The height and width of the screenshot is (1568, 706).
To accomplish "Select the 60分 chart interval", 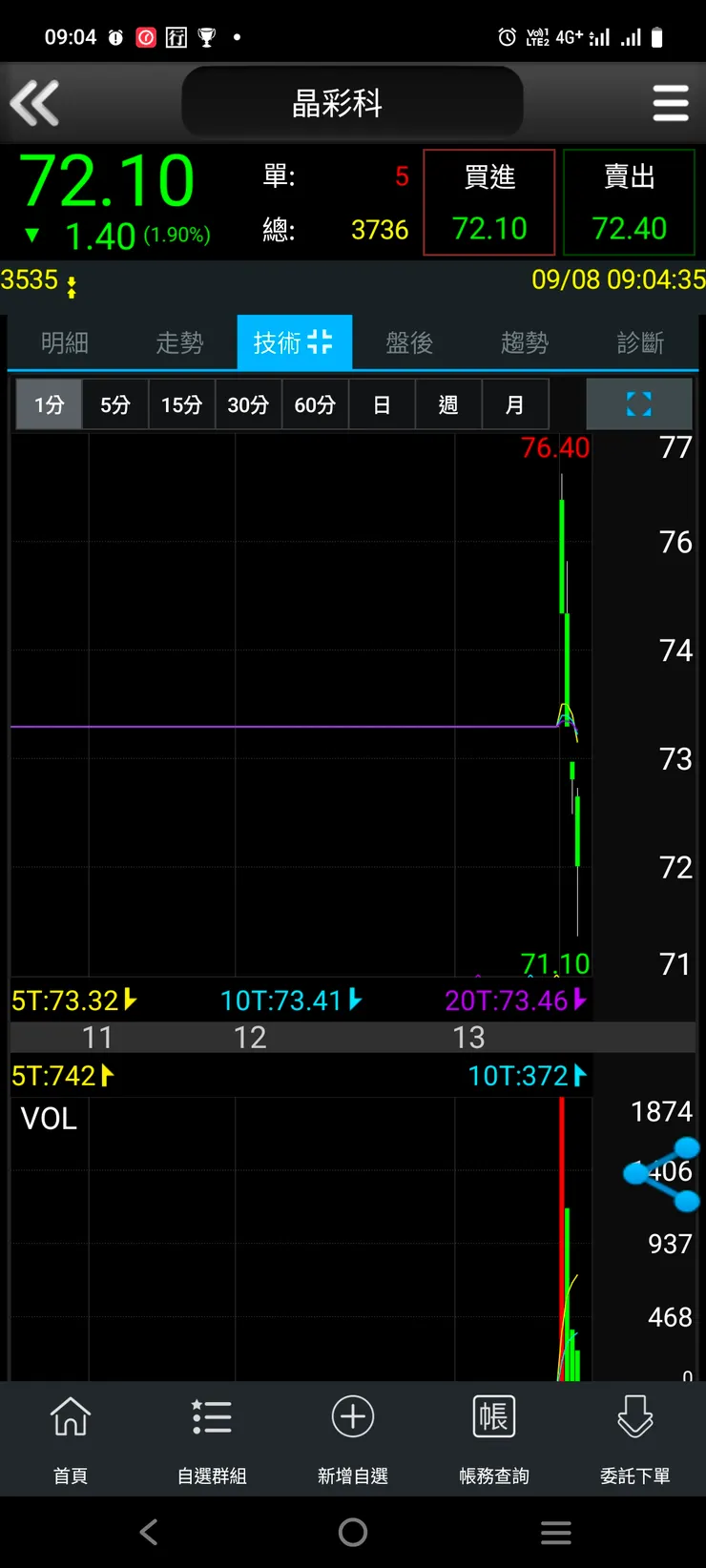I will [x=315, y=404].
